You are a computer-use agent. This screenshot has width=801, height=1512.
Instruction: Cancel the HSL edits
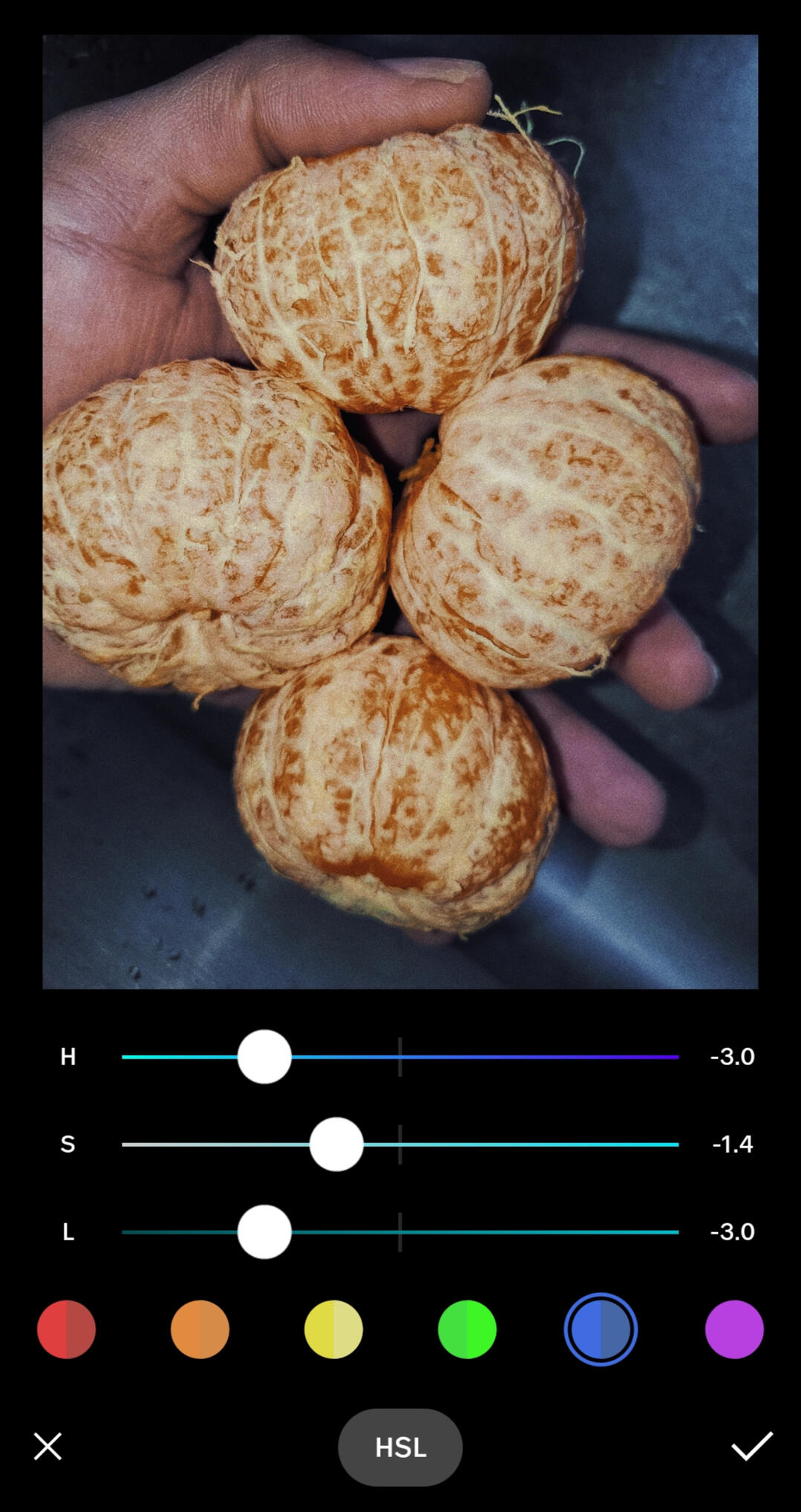pos(48,1447)
